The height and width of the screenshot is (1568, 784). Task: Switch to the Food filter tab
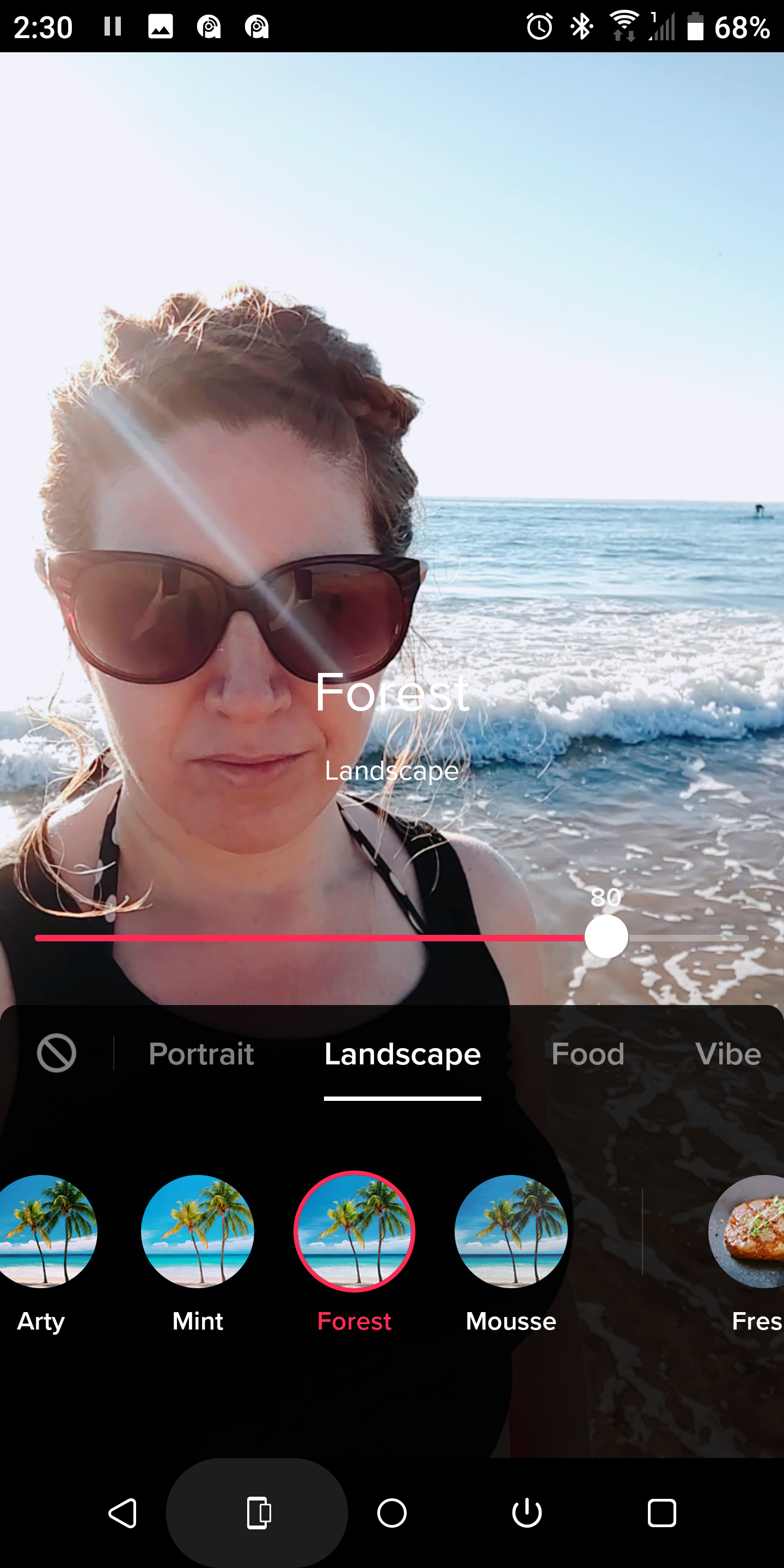587,1053
